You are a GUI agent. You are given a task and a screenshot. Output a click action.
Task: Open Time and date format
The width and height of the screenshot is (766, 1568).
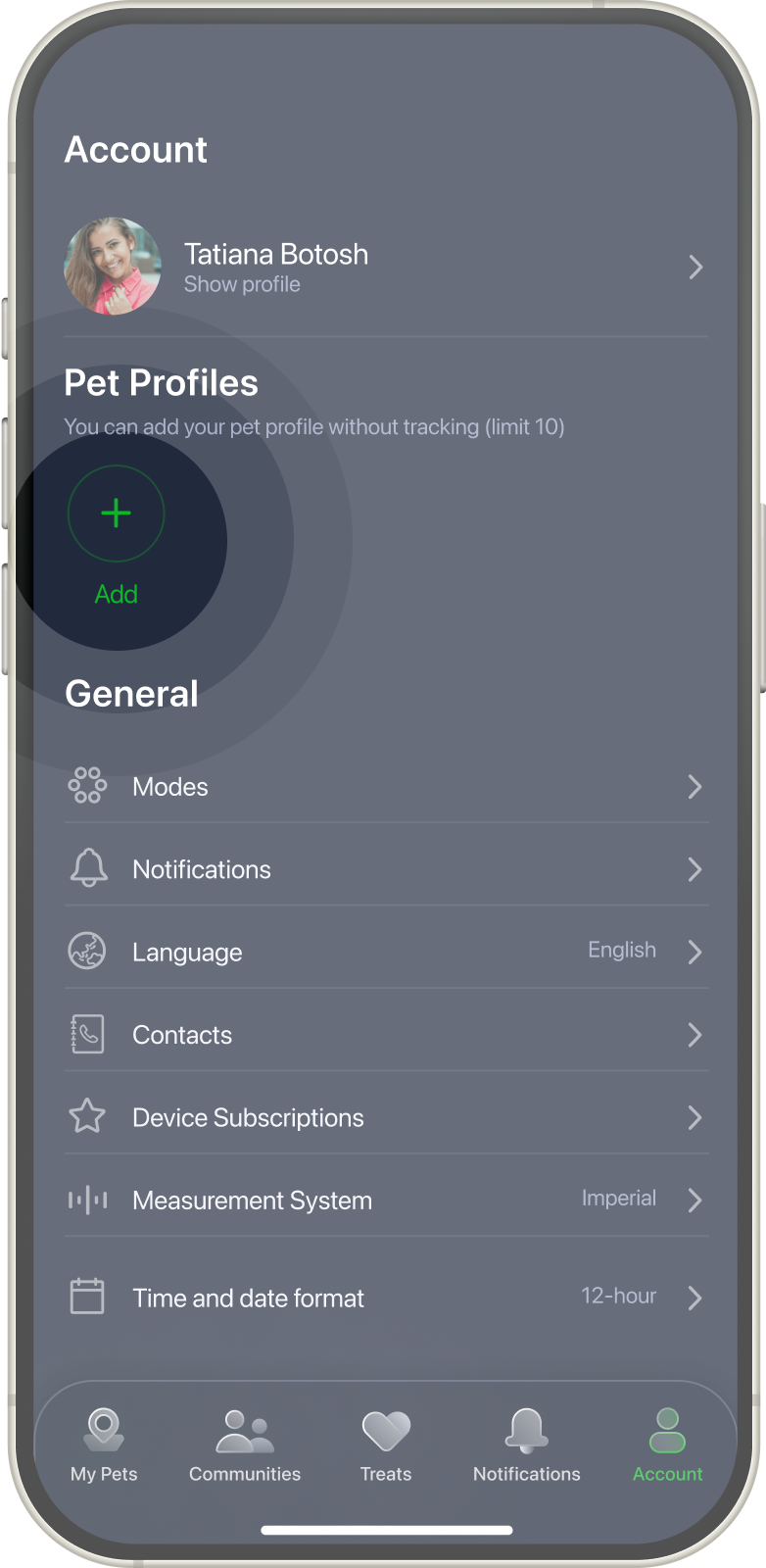[x=384, y=1298]
